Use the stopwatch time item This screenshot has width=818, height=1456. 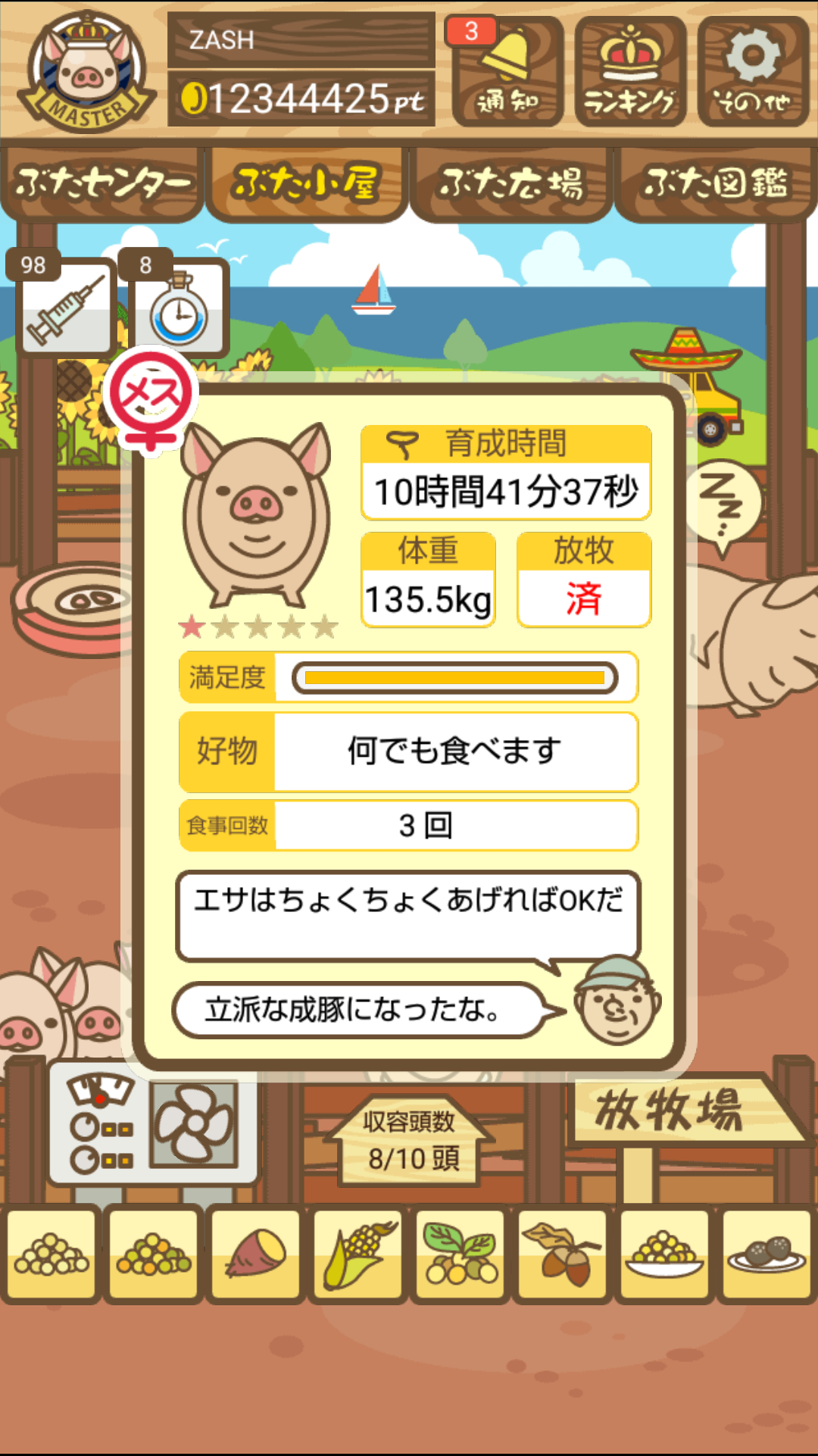[179, 307]
